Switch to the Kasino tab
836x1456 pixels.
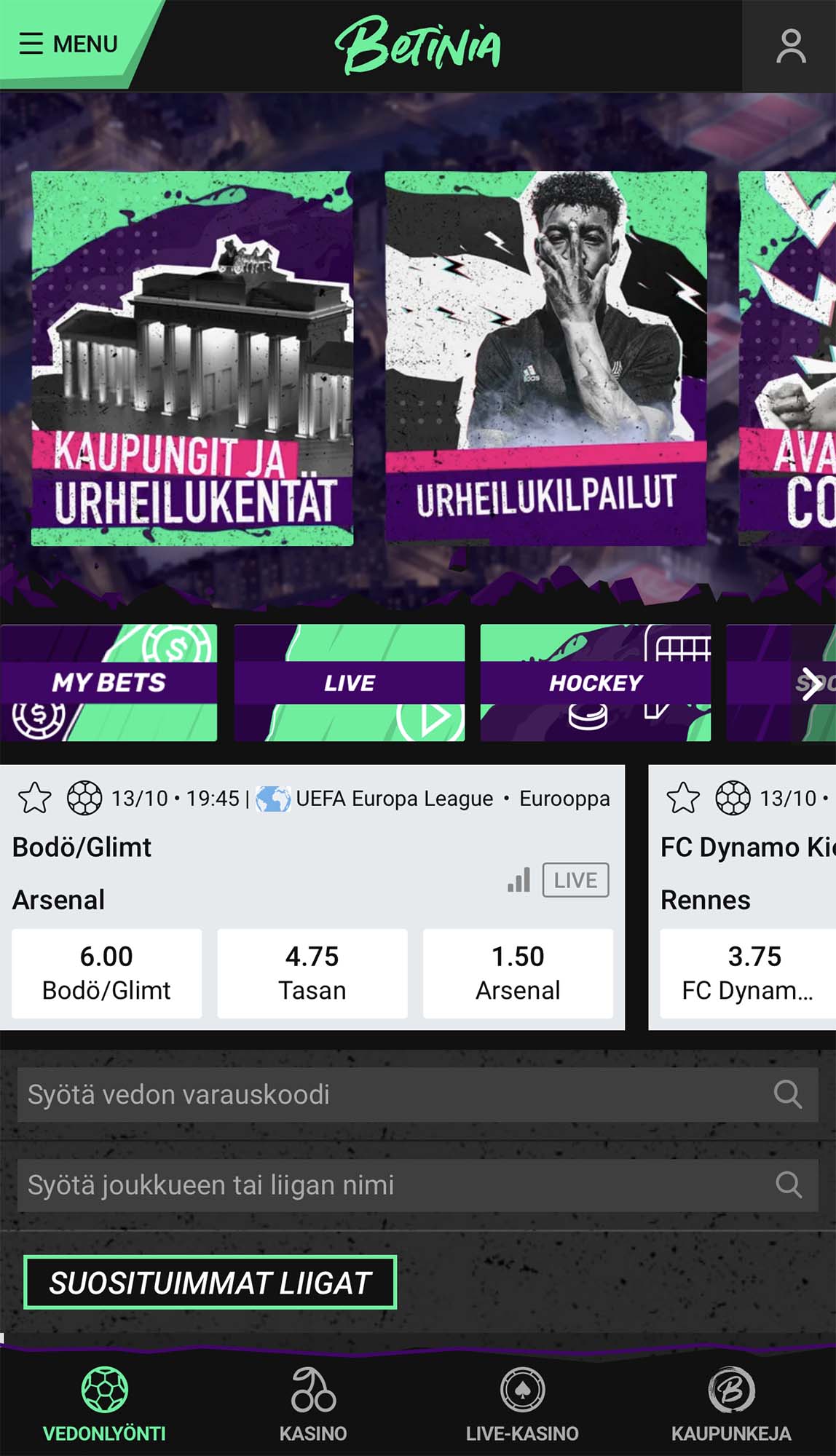[313, 1405]
